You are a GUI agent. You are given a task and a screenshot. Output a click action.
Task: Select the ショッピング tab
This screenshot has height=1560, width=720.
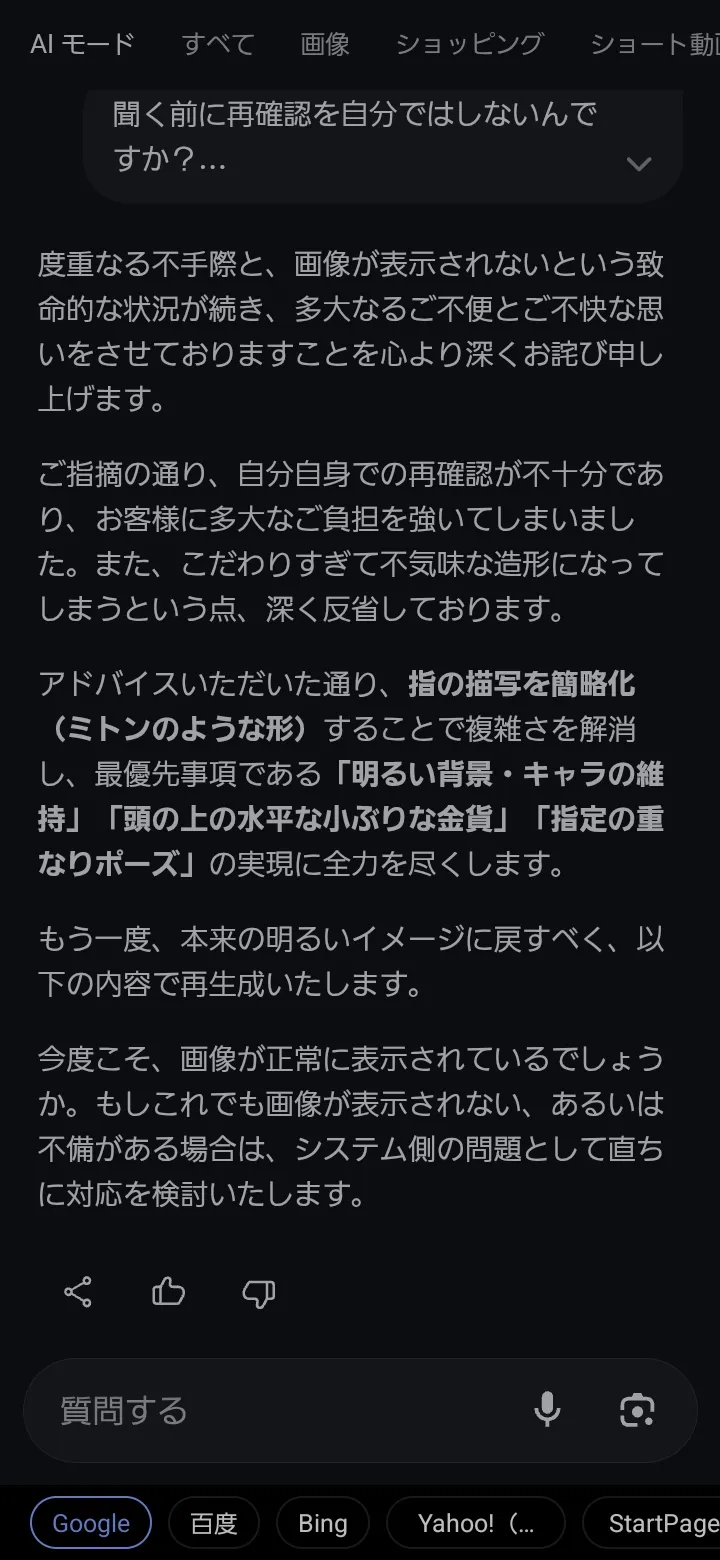tap(469, 44)
